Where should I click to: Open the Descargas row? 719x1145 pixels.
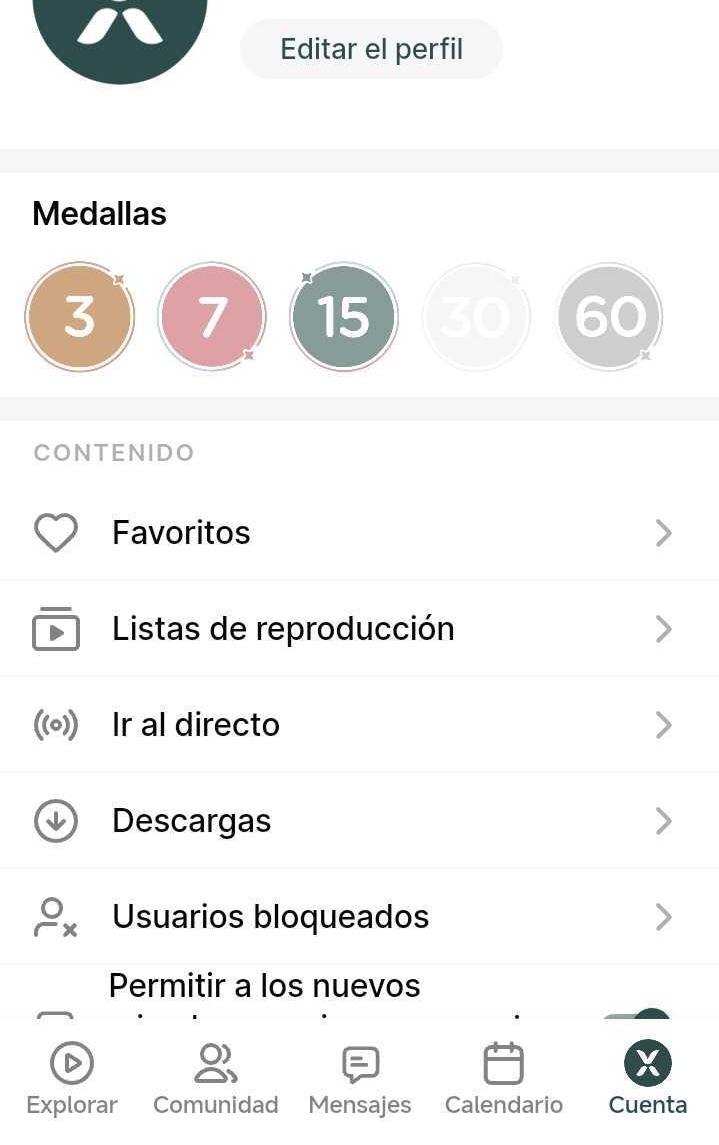click(359, 821)
